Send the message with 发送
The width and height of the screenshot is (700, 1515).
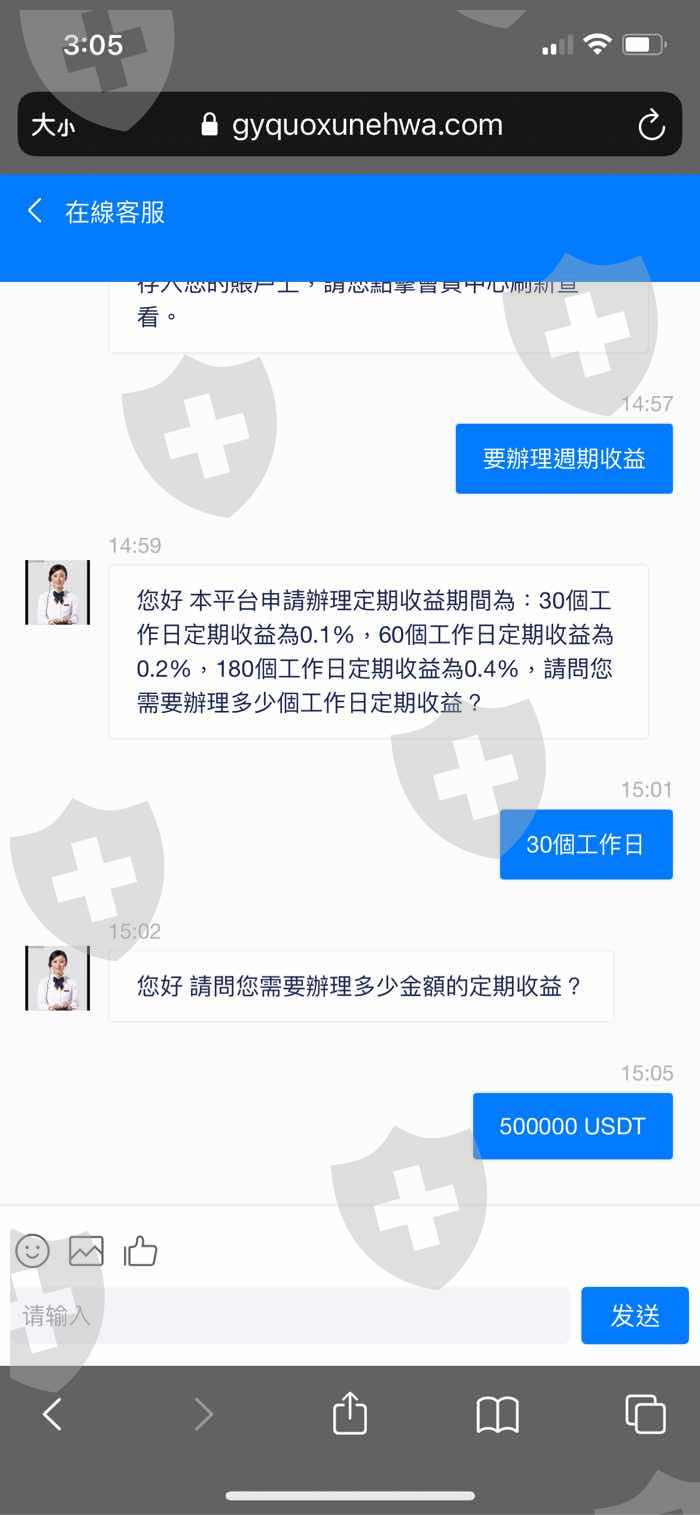pos(635,1315)
